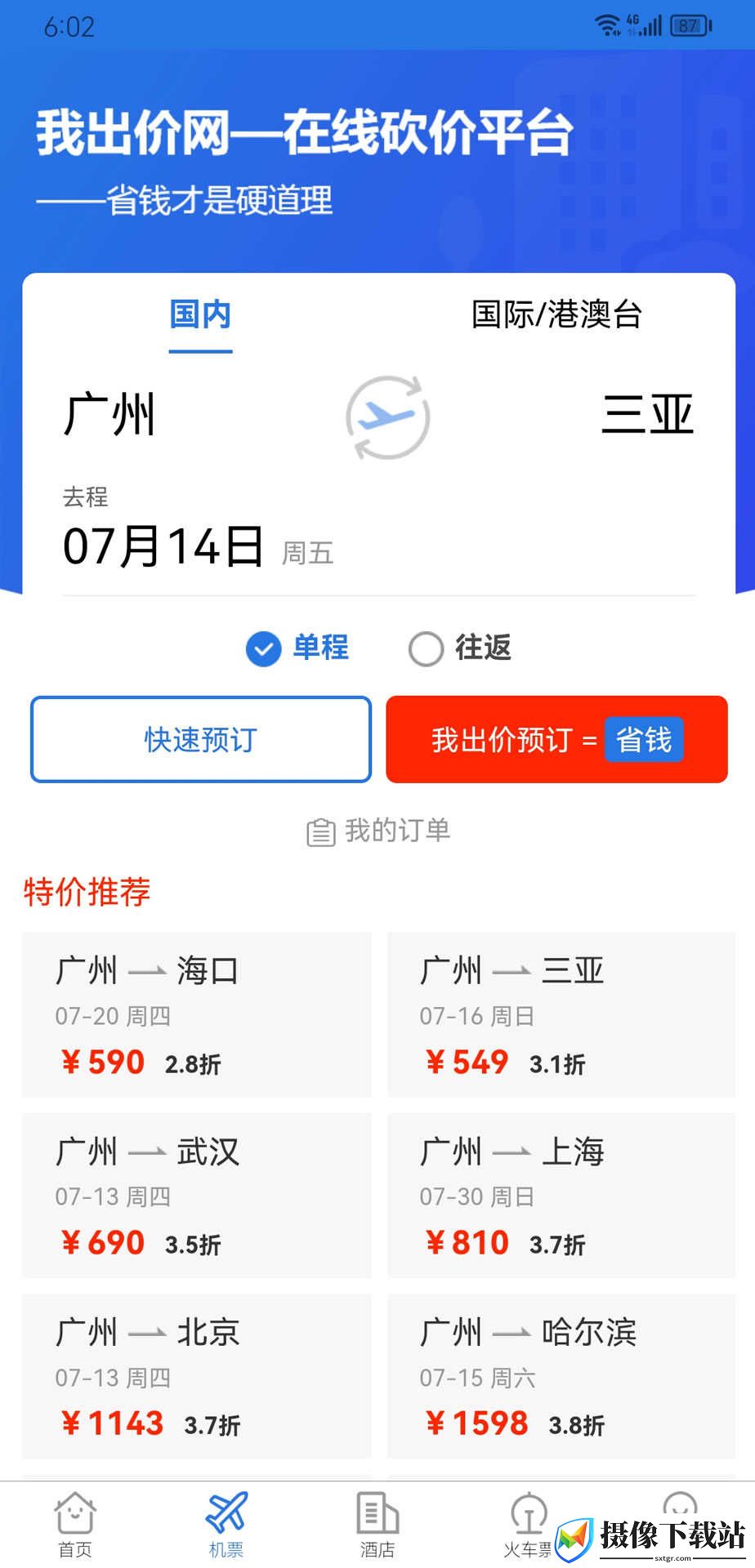Select 单程 one-way option
The height and width of the screenshot is (1568, 755).
pos(297,648)
